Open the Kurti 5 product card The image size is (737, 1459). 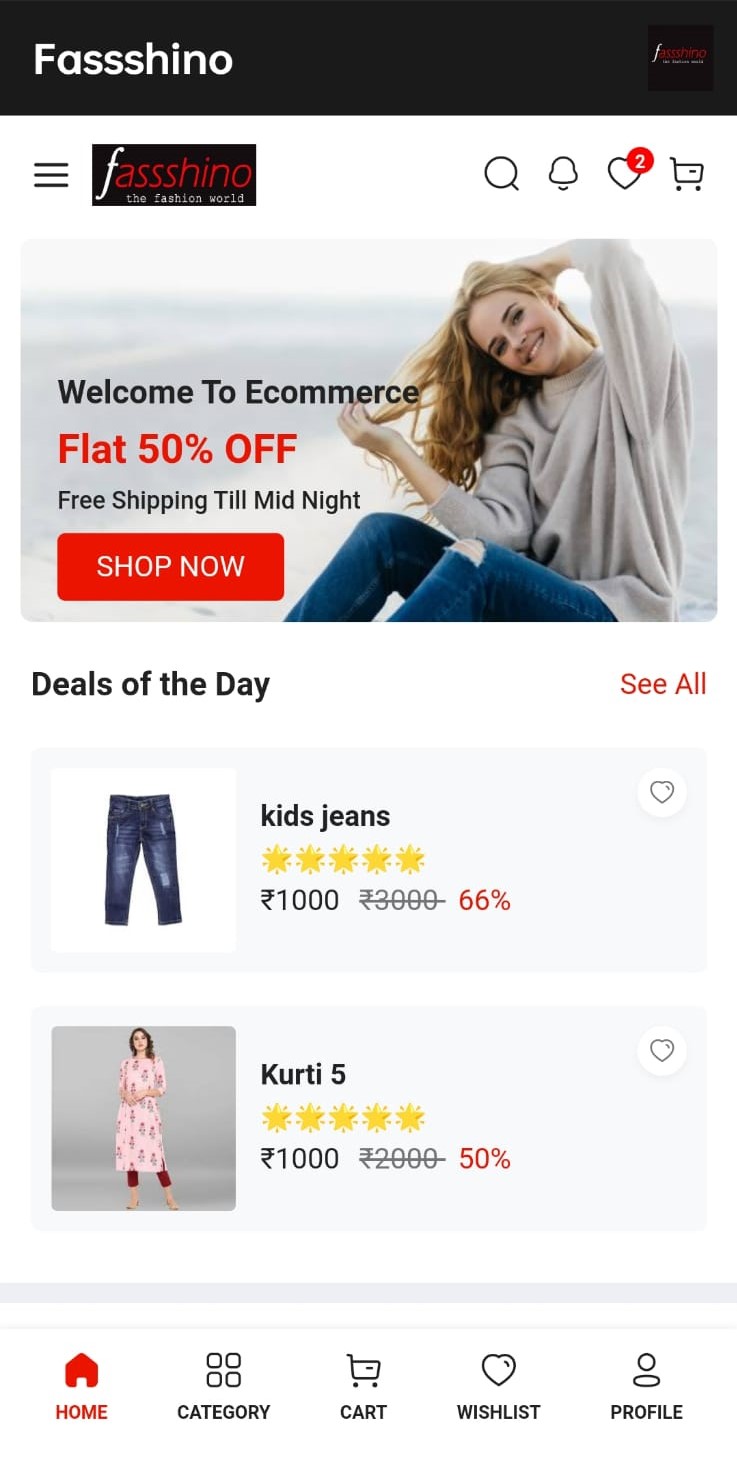[x=368, y=1118]
